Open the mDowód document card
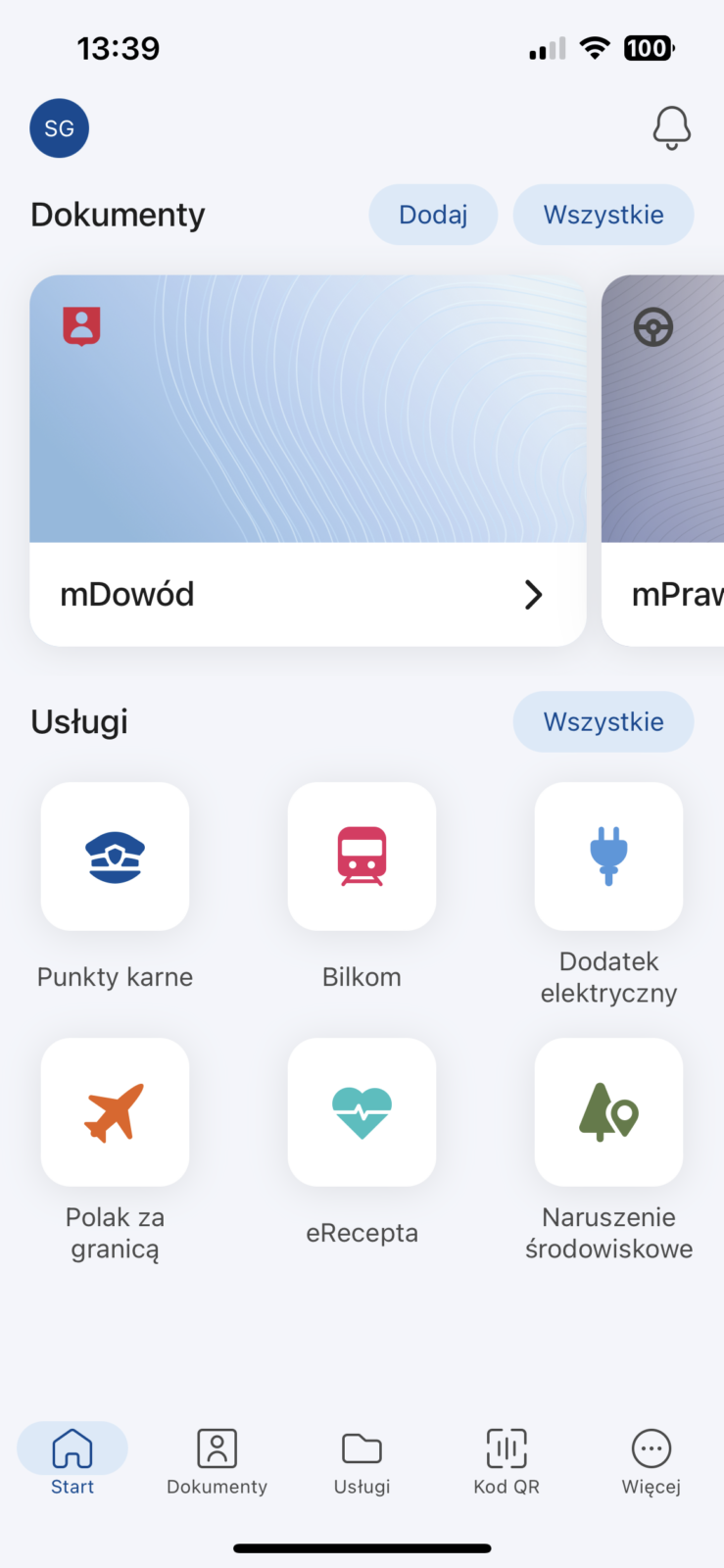This screenshot has height=1568, width=724. [308, 461]
